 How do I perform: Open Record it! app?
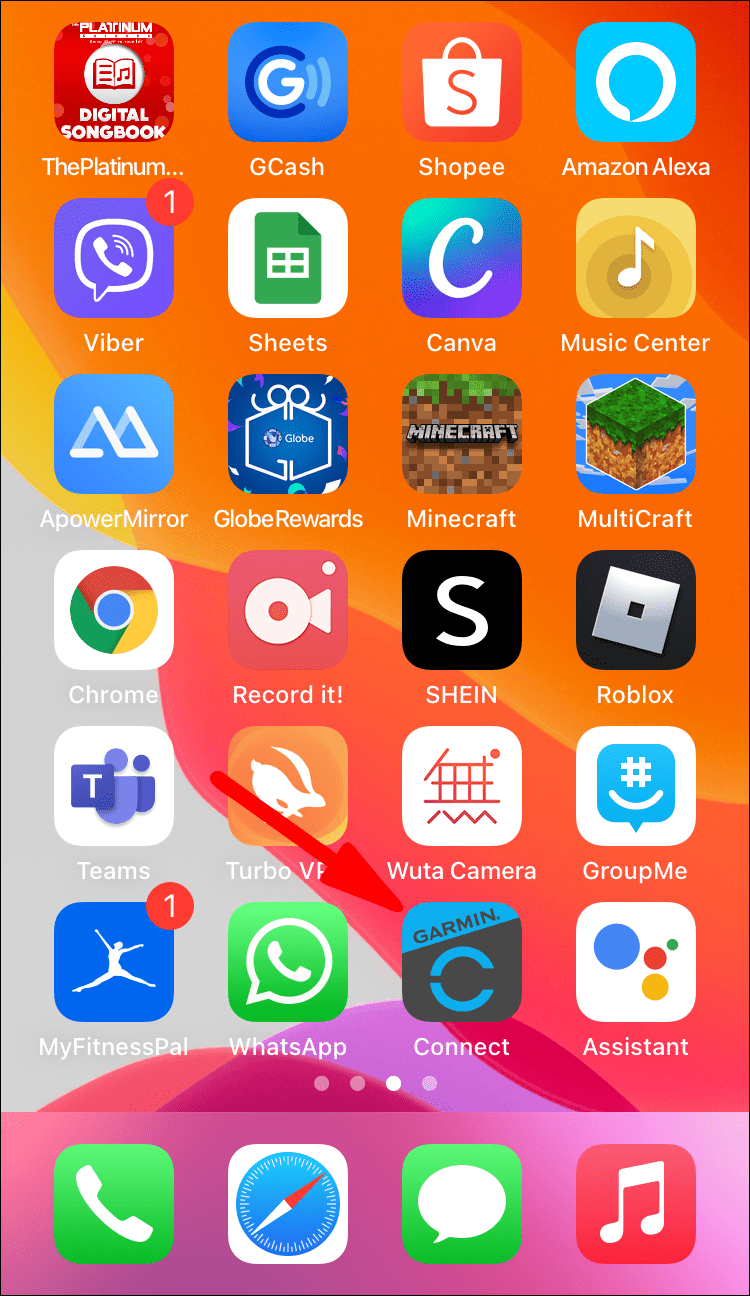tap(288, 610)
